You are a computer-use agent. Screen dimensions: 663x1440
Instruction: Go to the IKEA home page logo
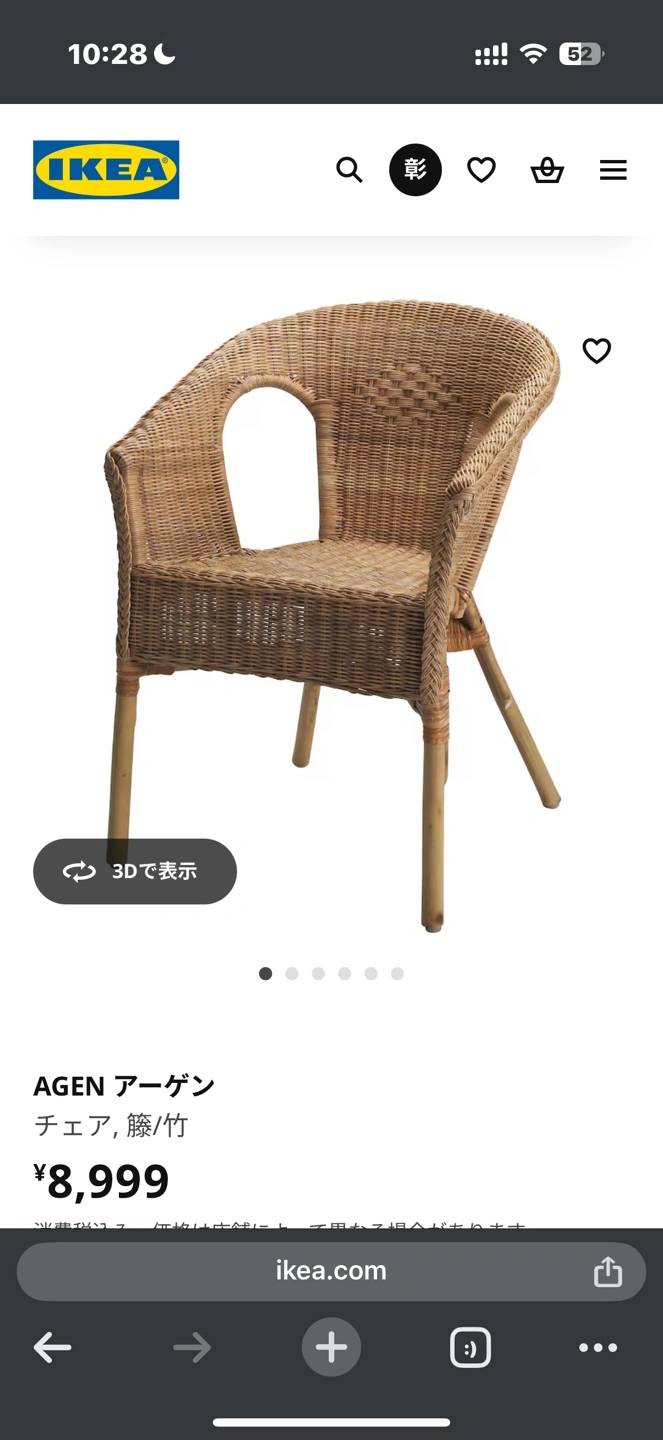point(106,170)
